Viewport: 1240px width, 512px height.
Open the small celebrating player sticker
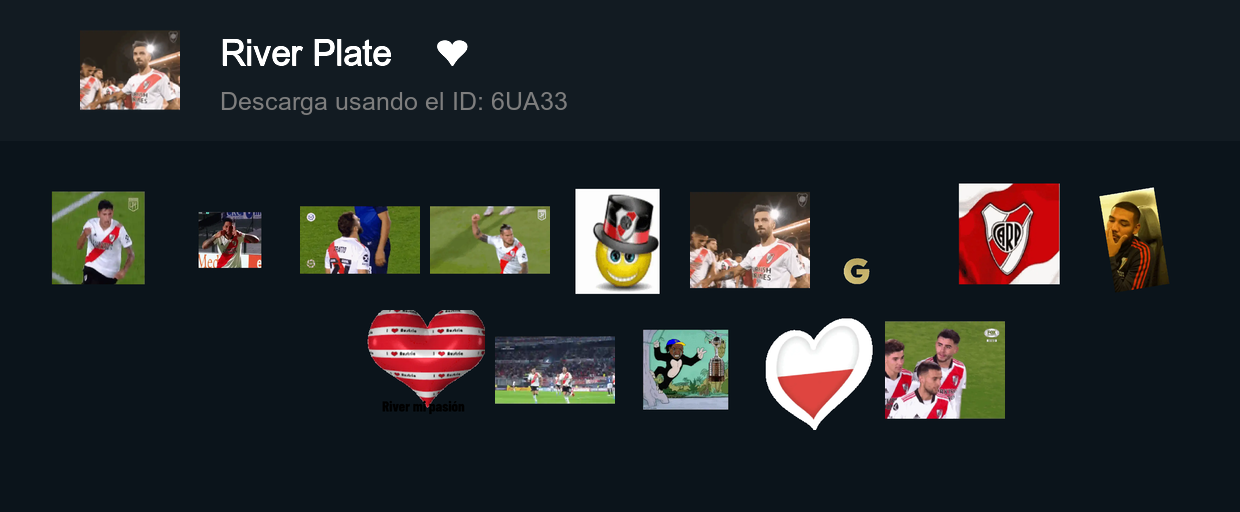click(229, 240)
